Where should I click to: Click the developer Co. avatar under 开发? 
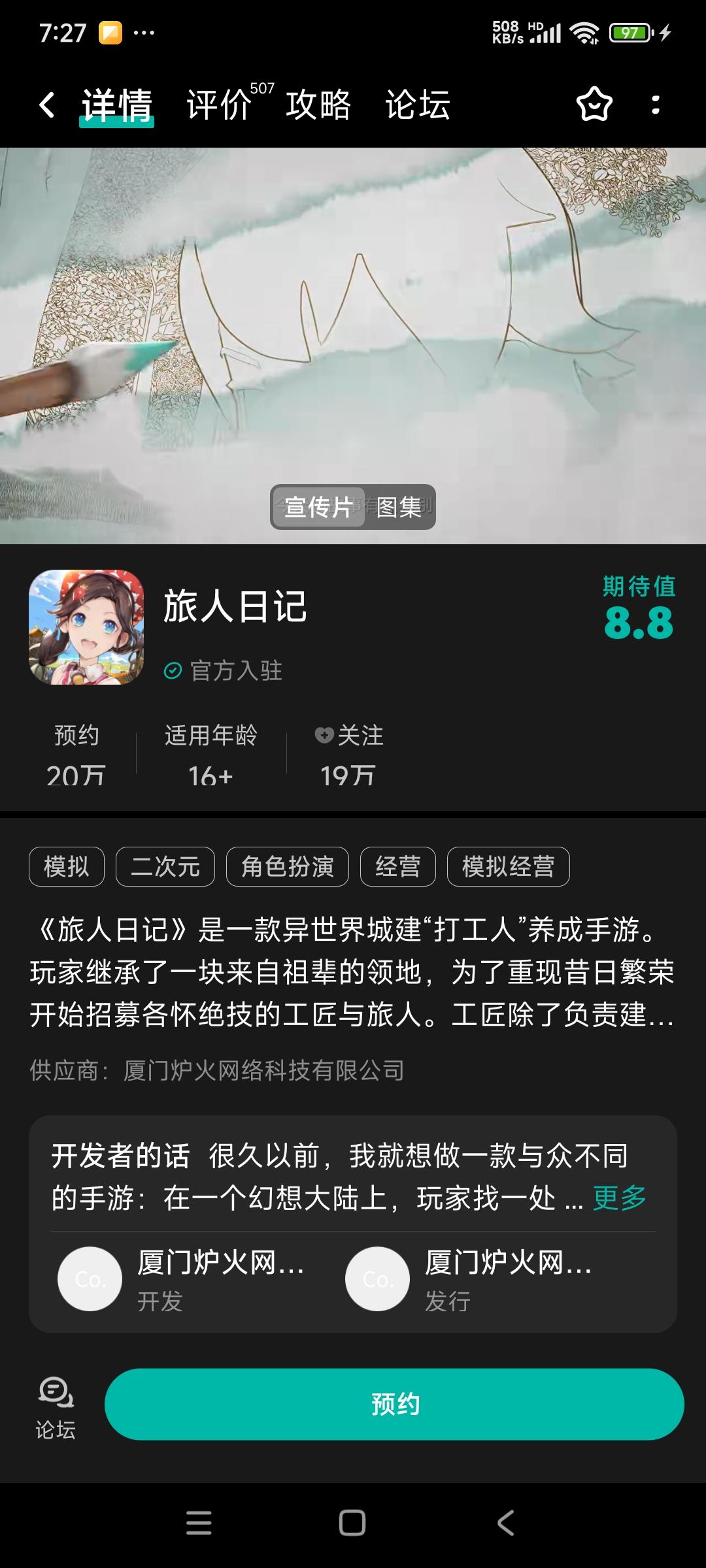(x=90, y=1279)
